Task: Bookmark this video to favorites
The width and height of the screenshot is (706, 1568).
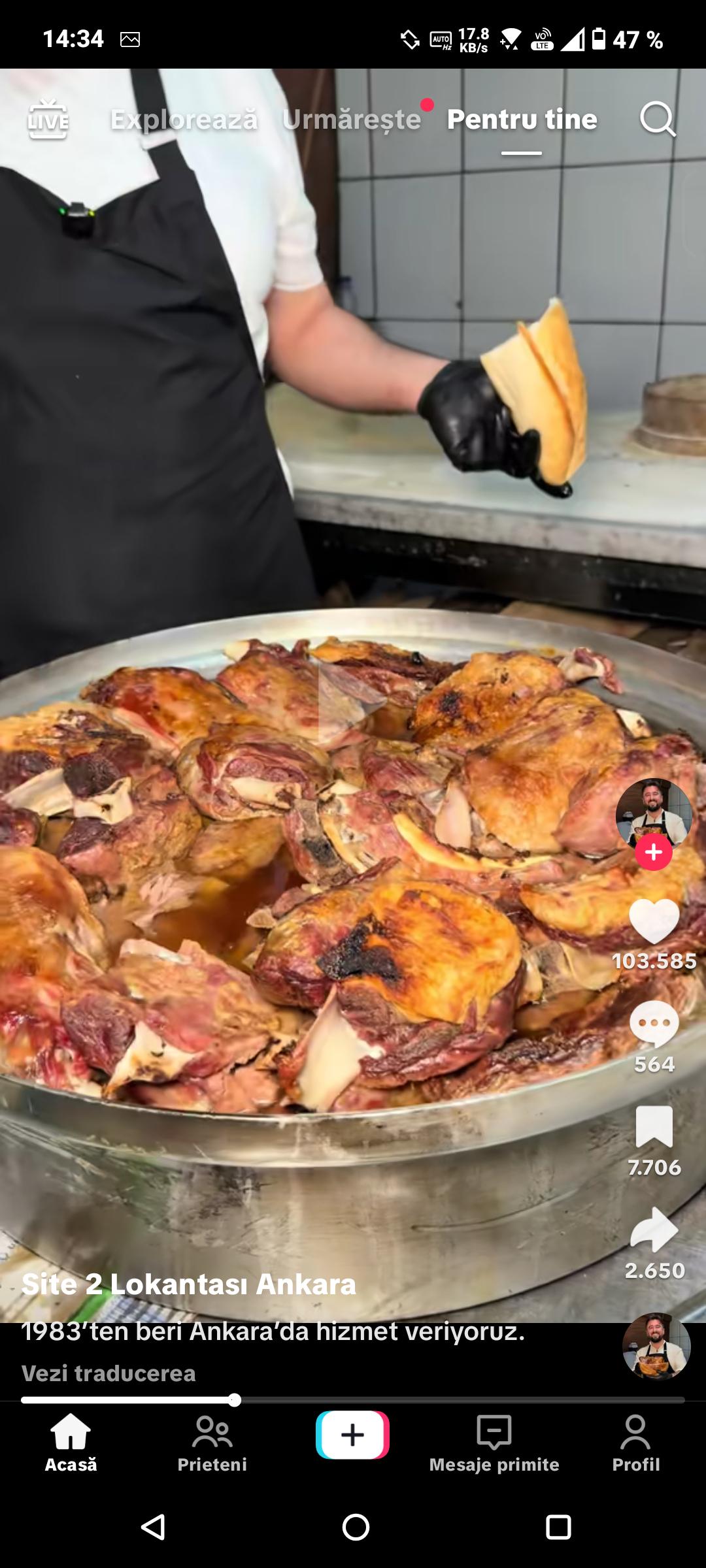Action: [x=654, y=1127]
